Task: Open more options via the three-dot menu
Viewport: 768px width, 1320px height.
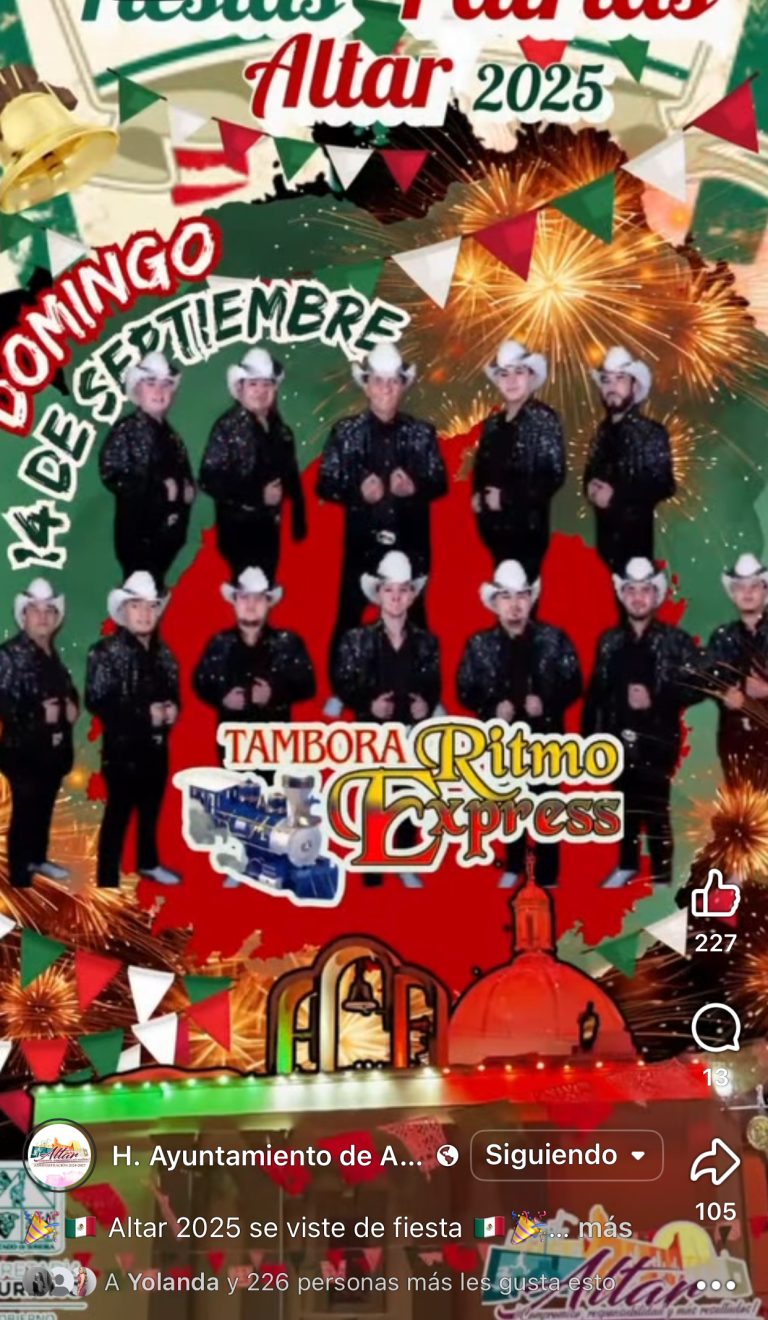Action: click(x=714, y=1285)
